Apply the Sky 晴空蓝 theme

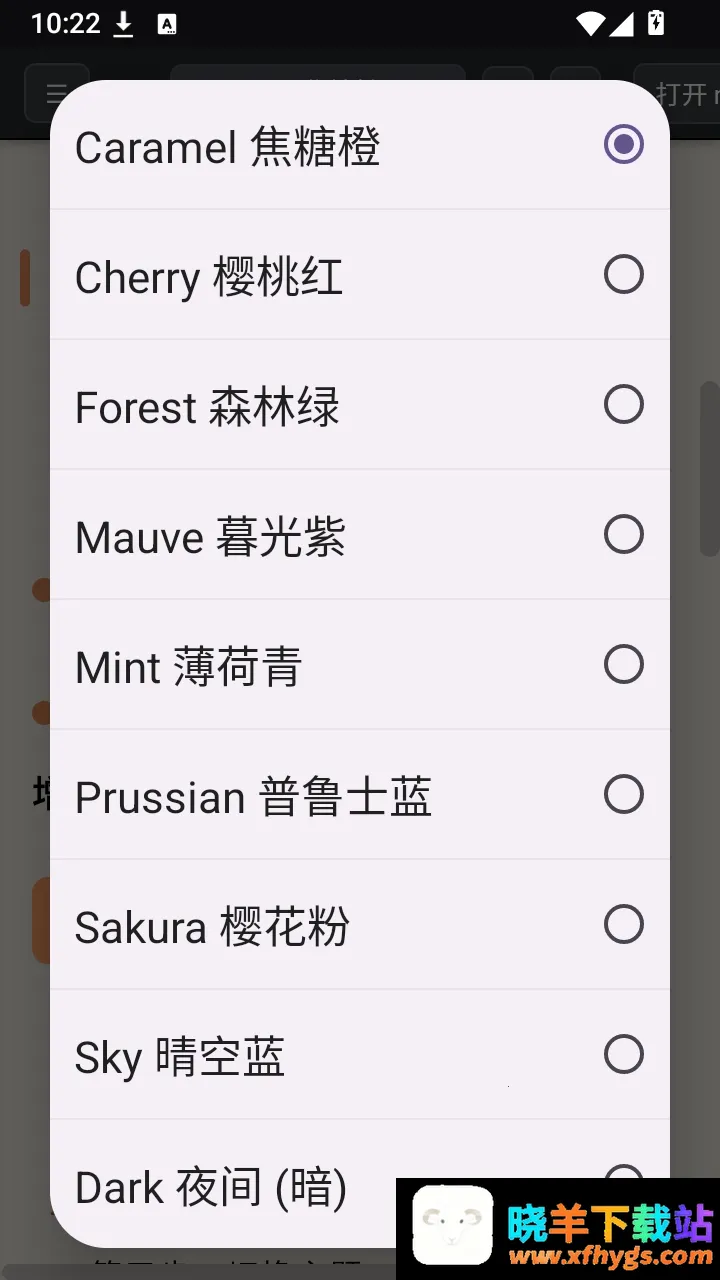coord(360,1055)
